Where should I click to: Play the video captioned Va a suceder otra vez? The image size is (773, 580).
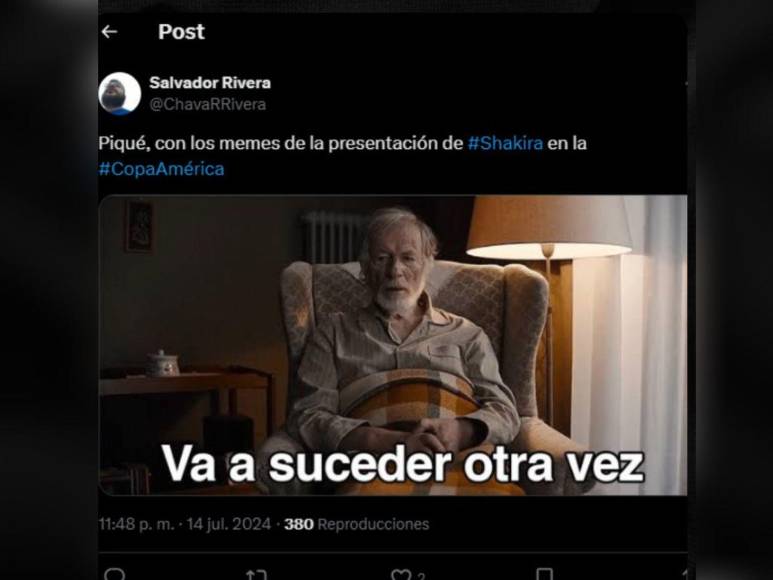393,345
